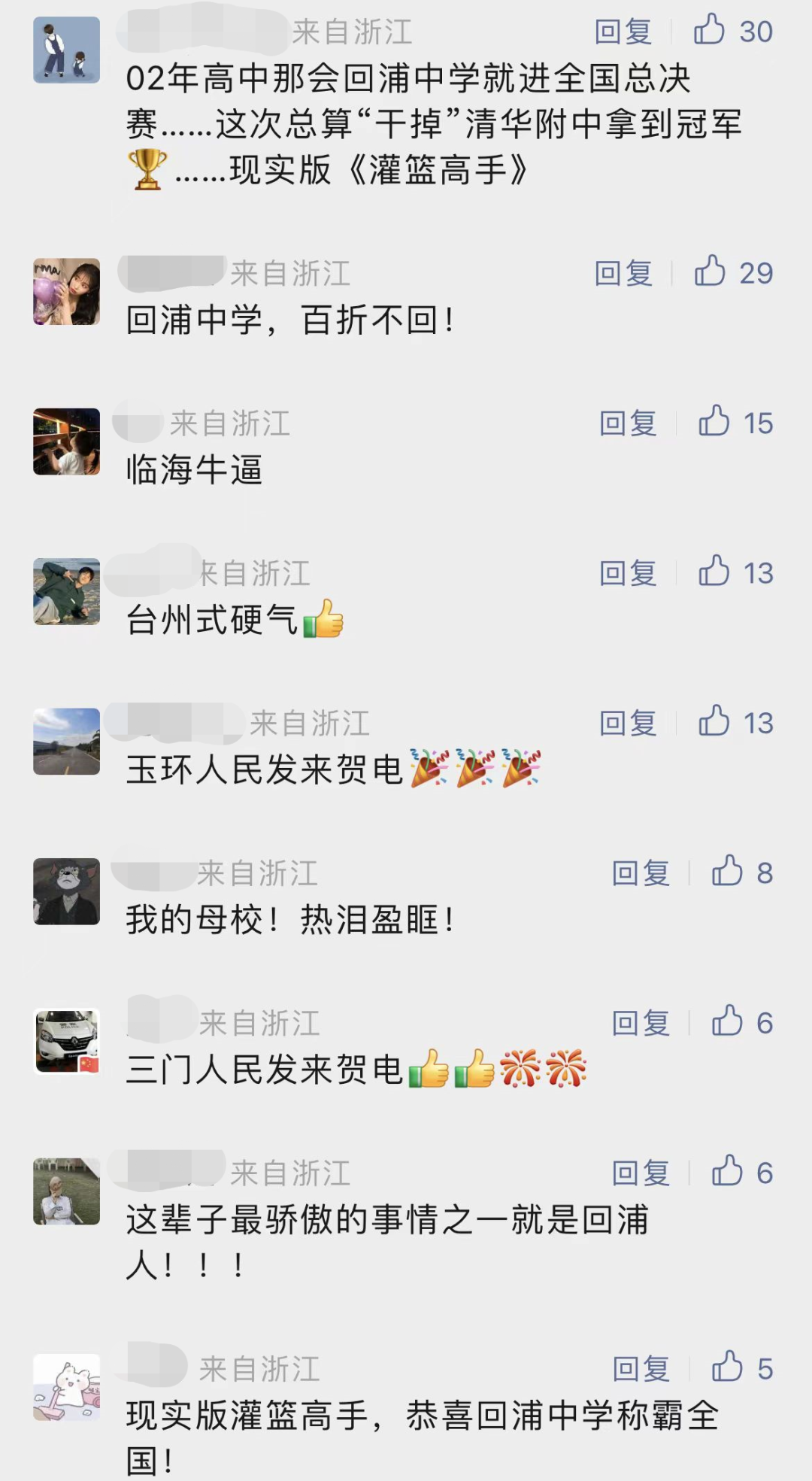Image resolution: width=812 pixels, height=1481 pixels.
Task: Open the avatar of the 台州式硬气 commenter
Action: (66, 591)
